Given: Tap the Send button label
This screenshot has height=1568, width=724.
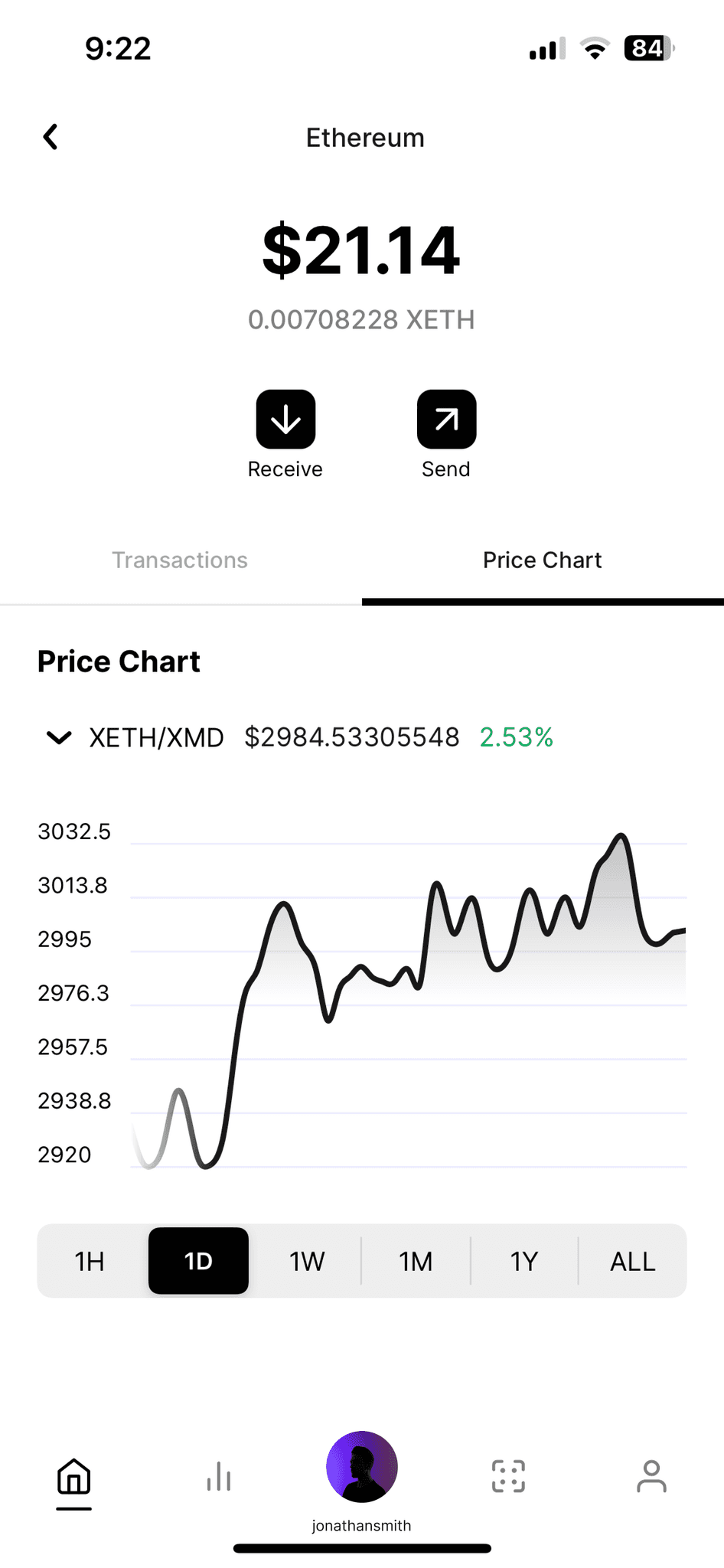Looking at the screenshot, I should point(445,469).
